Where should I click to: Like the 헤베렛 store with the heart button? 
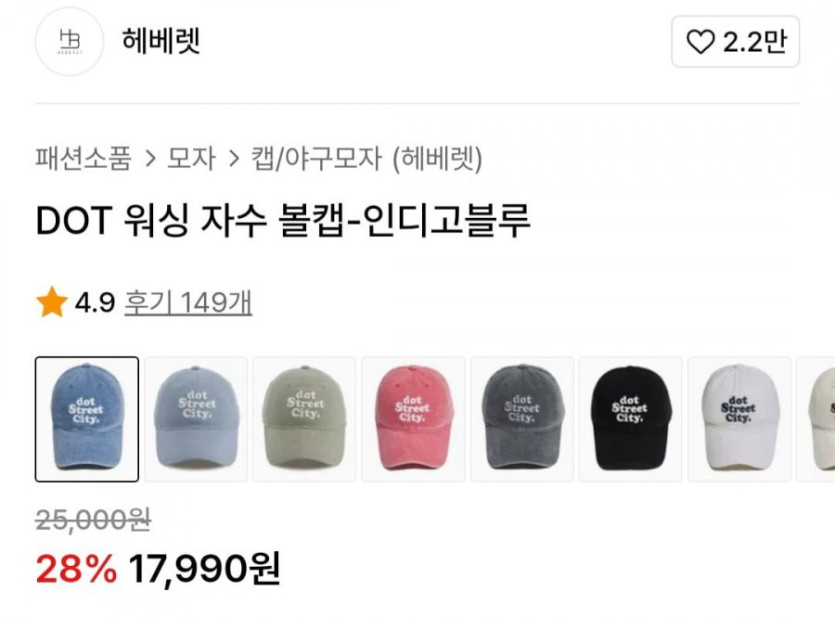(735, 42)
